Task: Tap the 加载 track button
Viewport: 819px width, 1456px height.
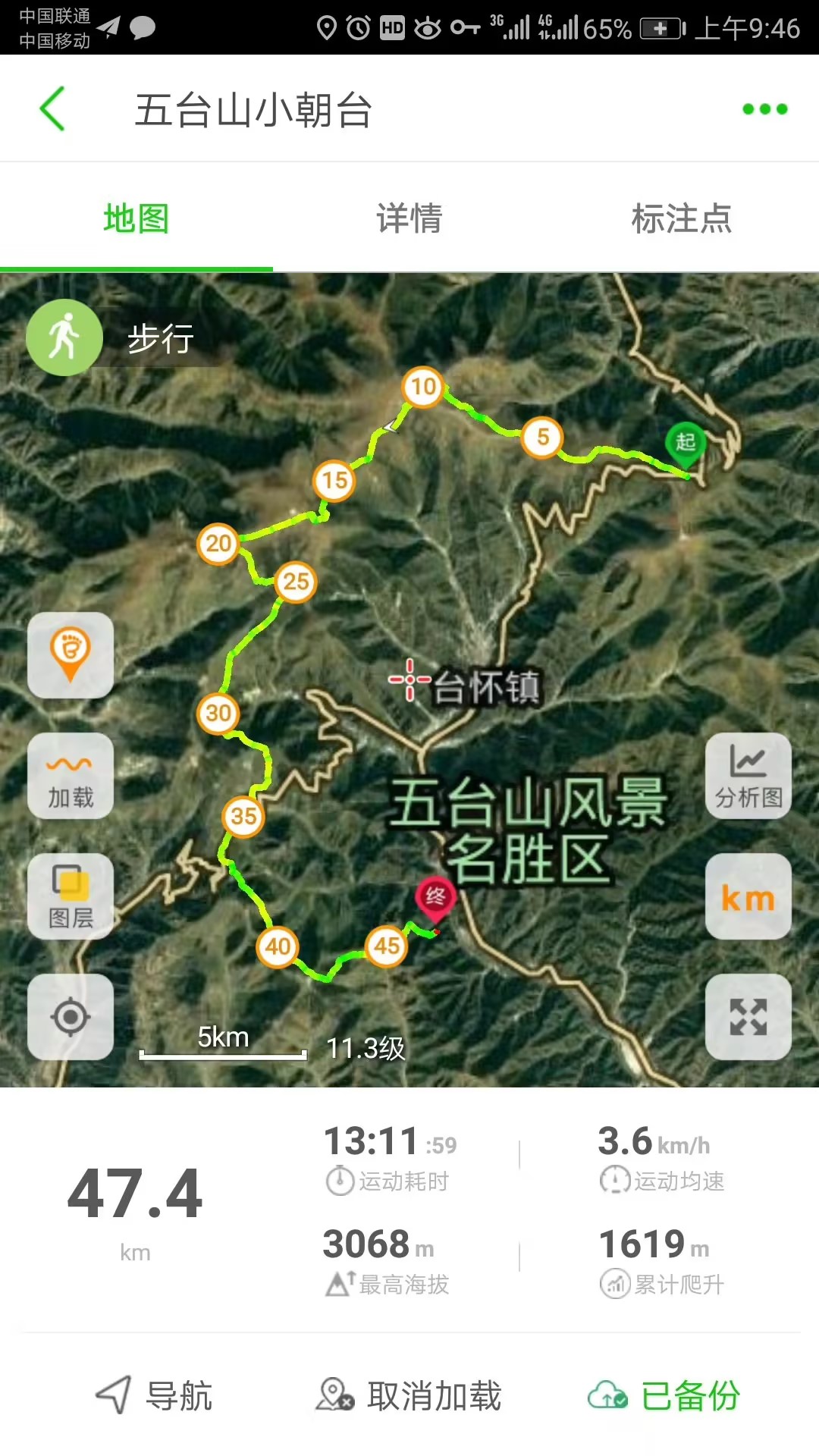Action: tap(71, 776)
